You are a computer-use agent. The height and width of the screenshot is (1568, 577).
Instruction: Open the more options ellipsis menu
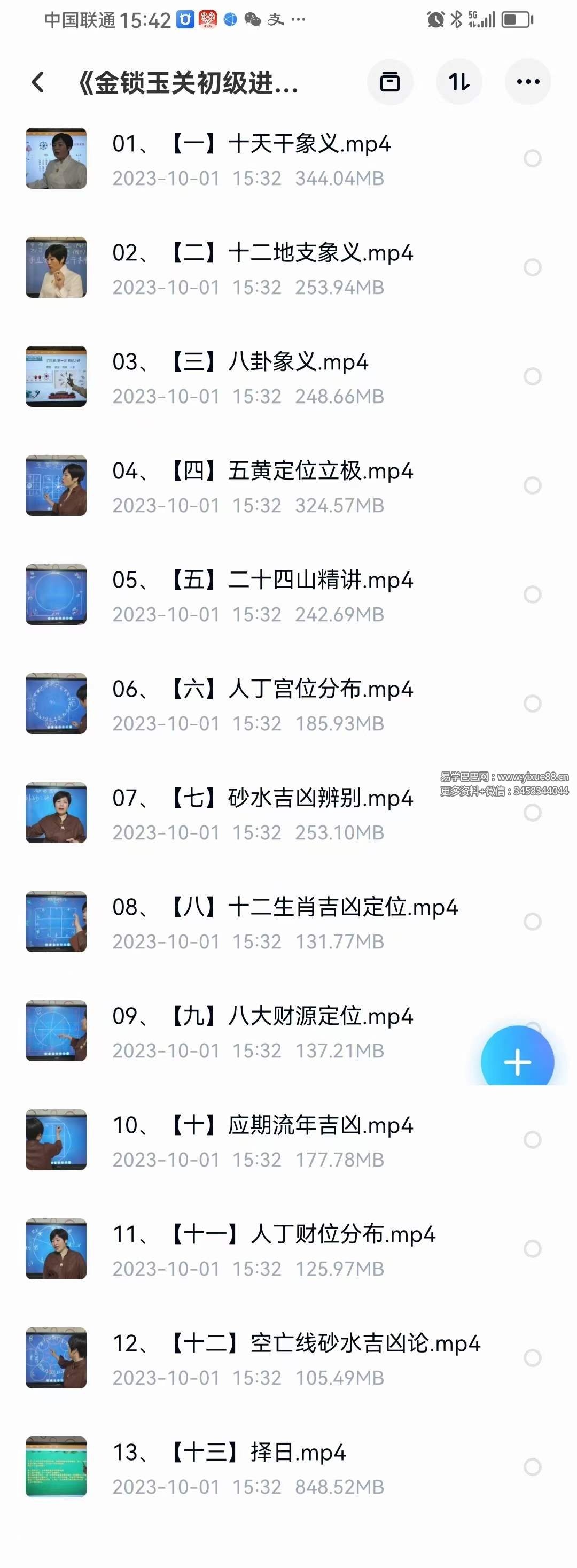pos(527,81)
